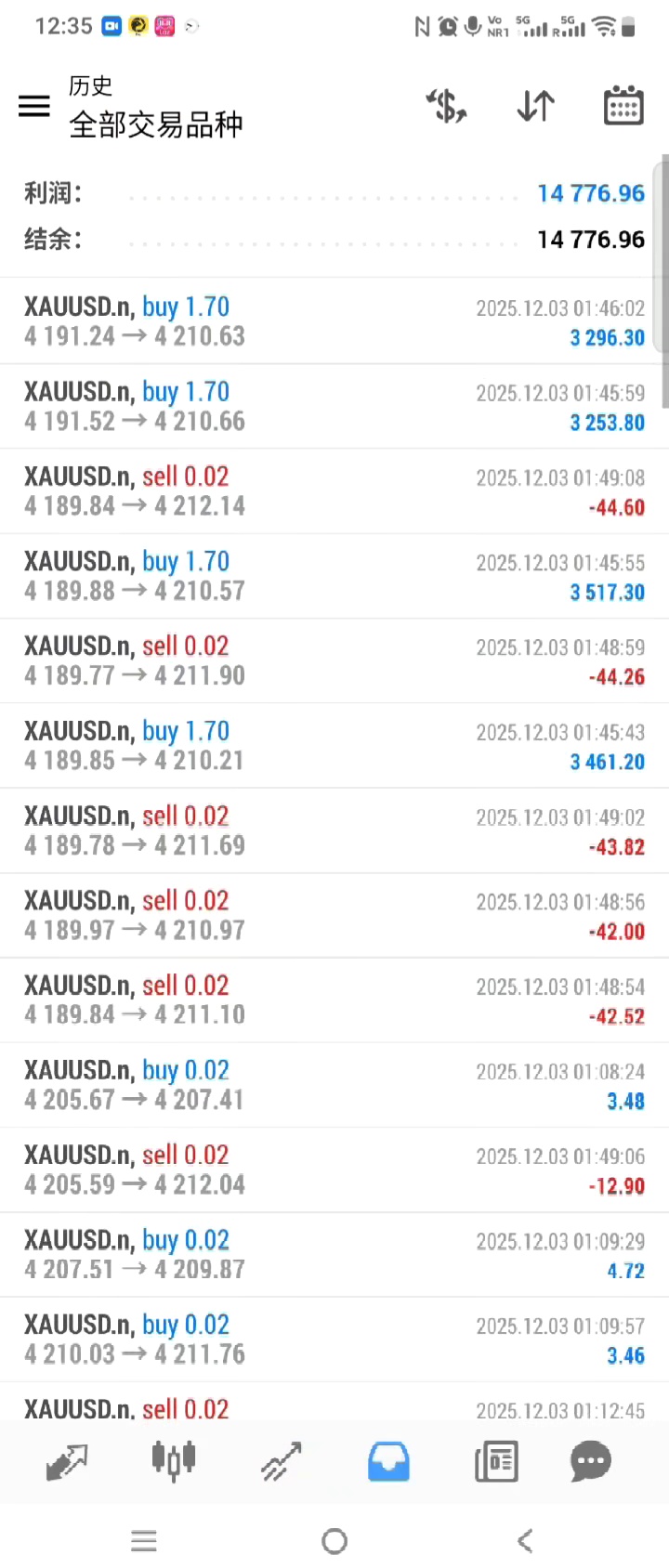Open the sort order arrows

pyautogui.click(x=535, y=106)
